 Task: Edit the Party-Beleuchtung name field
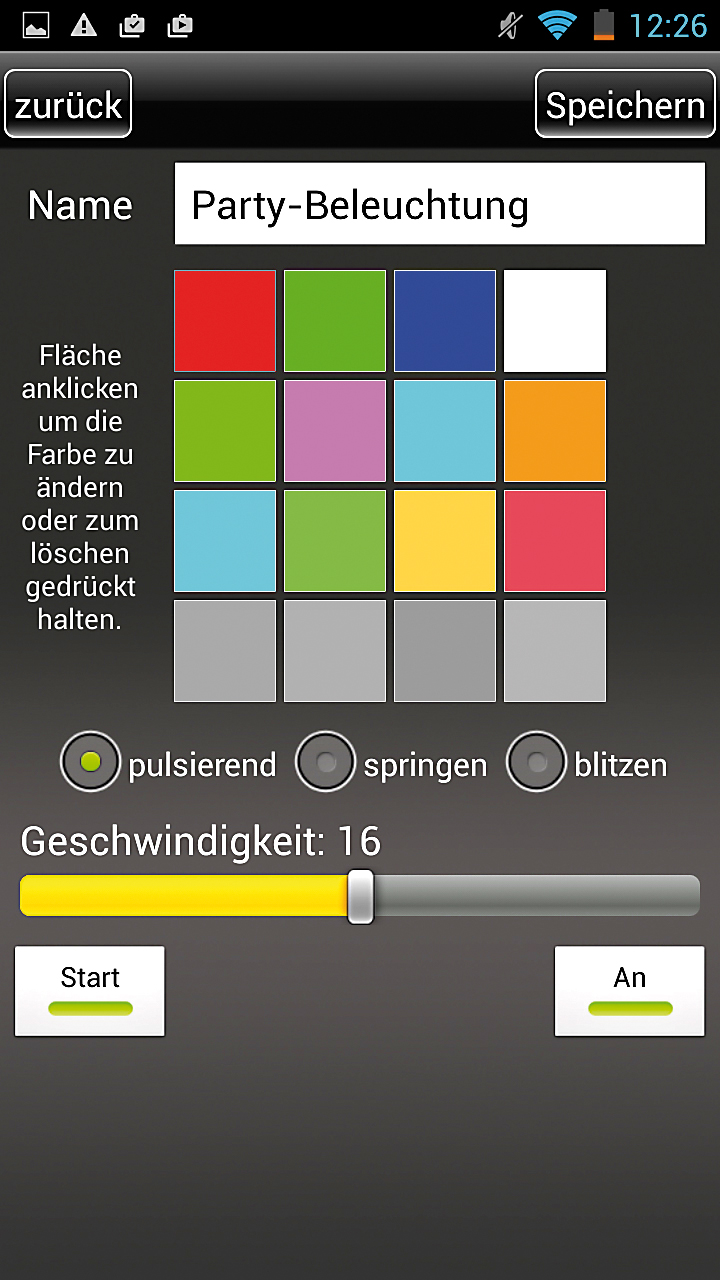[440, 204]
